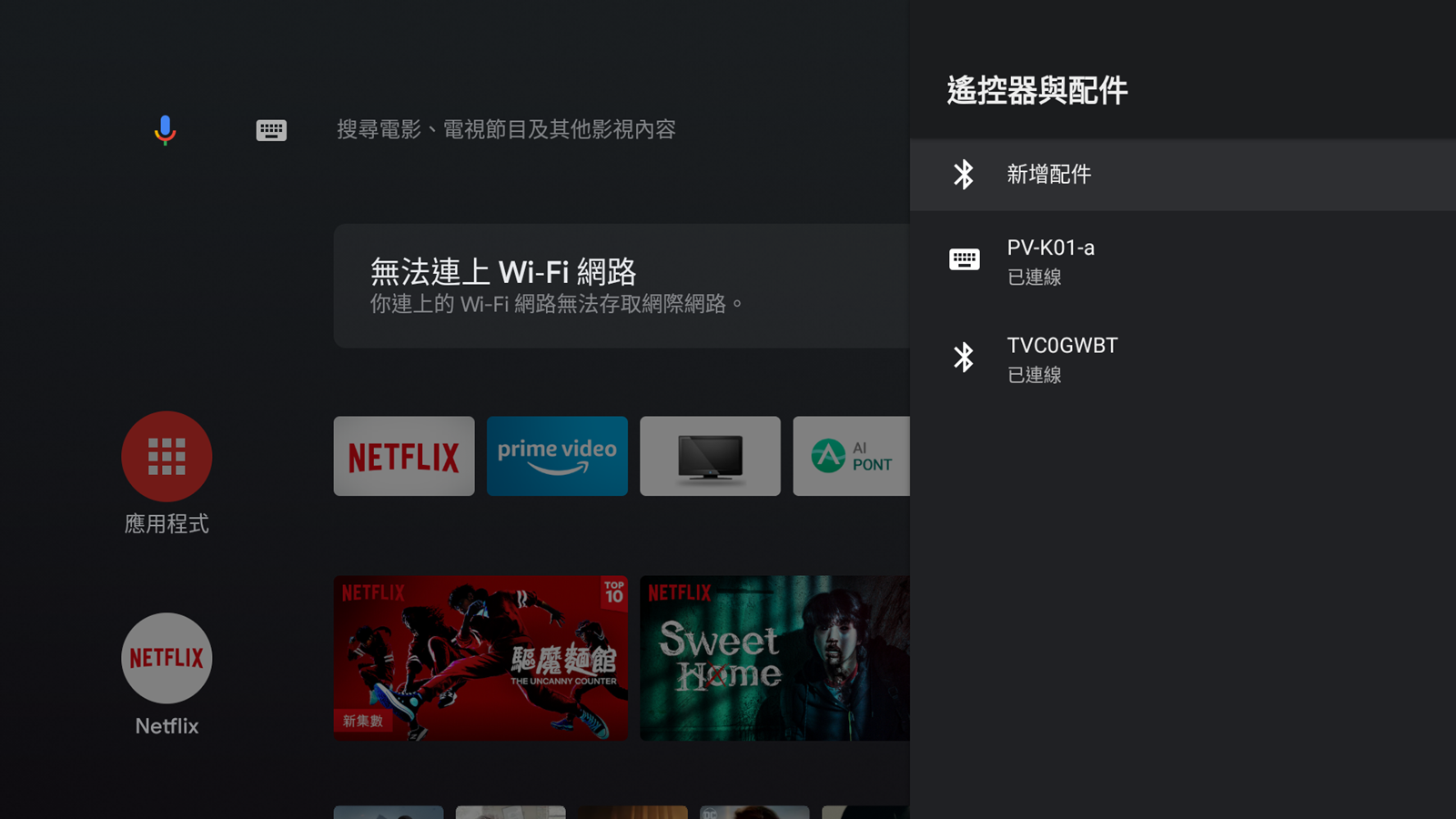This screenshot has width=1456, height=819.
Task: Tap the search text field
Action: [x=506, y=130]
